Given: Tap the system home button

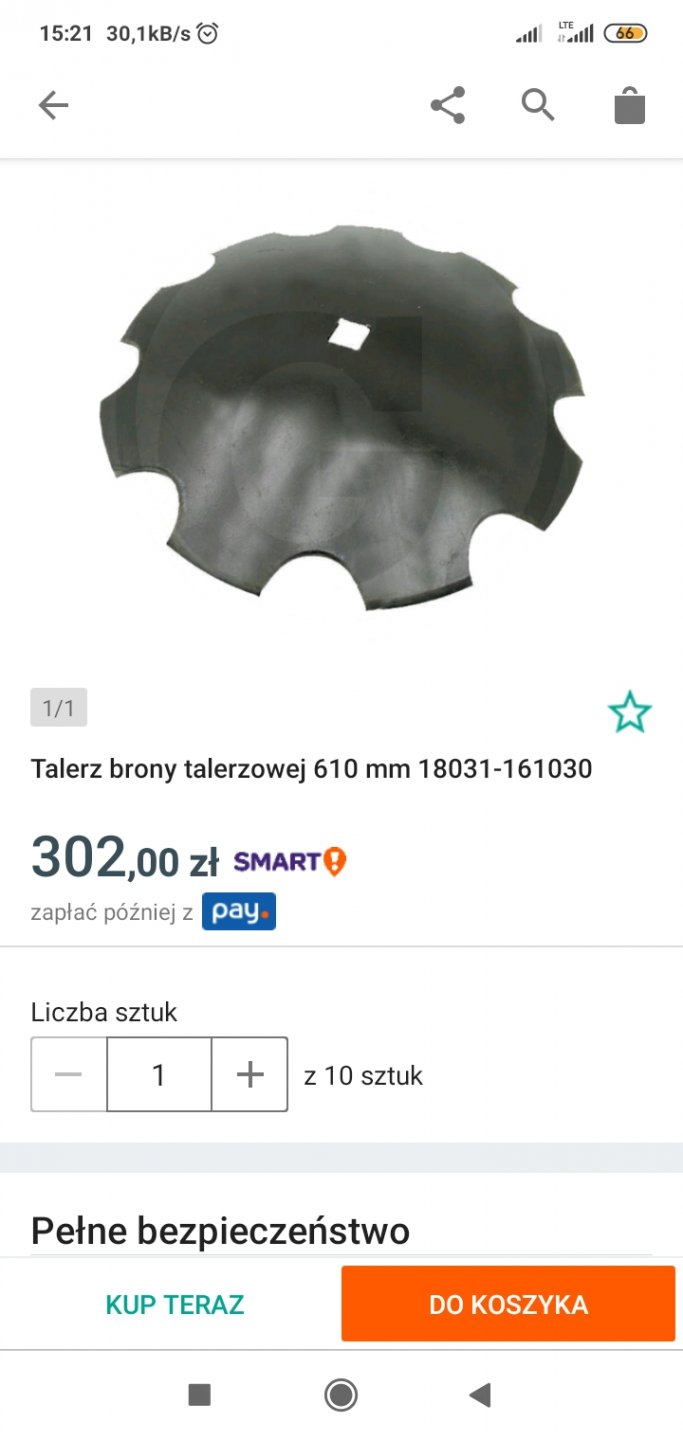Looking at the screenshot, I should click(341, 1394).
